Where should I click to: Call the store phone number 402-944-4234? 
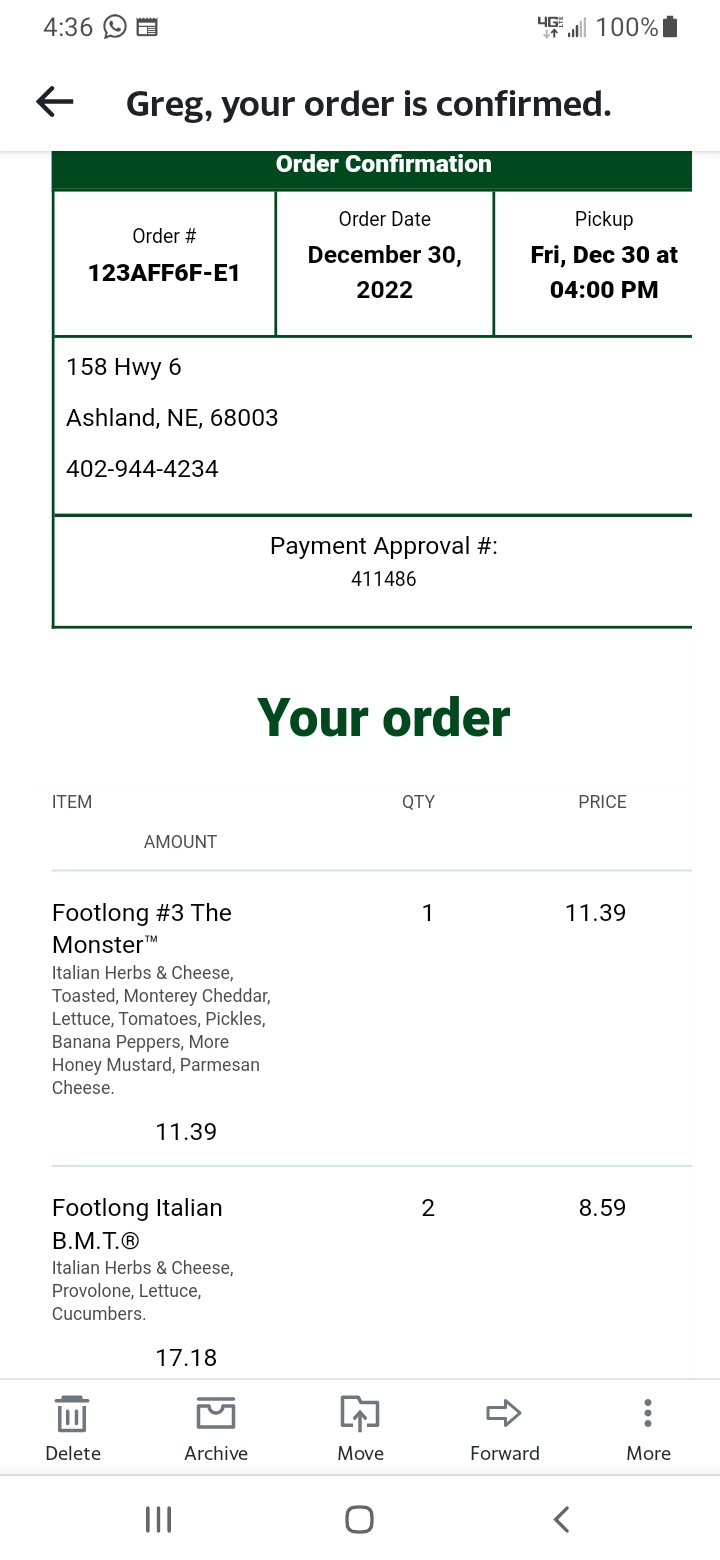pyautogui.click(x=142, y=468)
